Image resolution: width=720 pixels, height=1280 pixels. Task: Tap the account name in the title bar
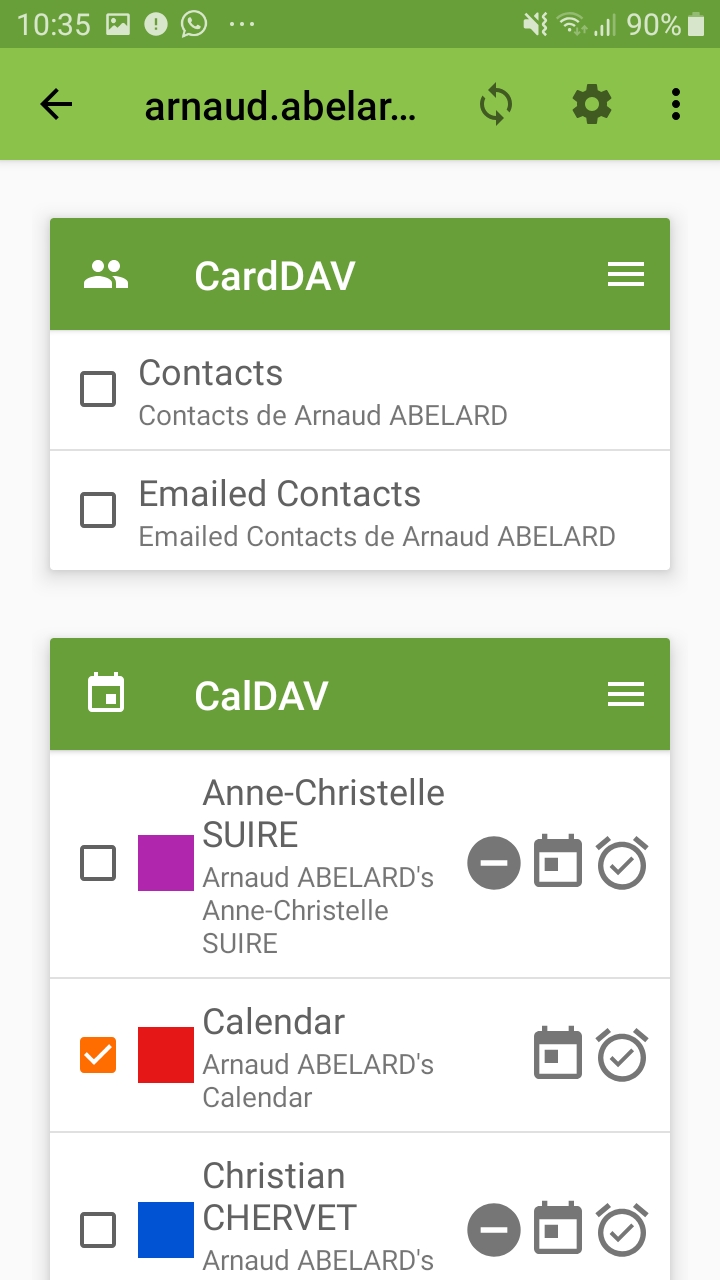tap(281, 103)
